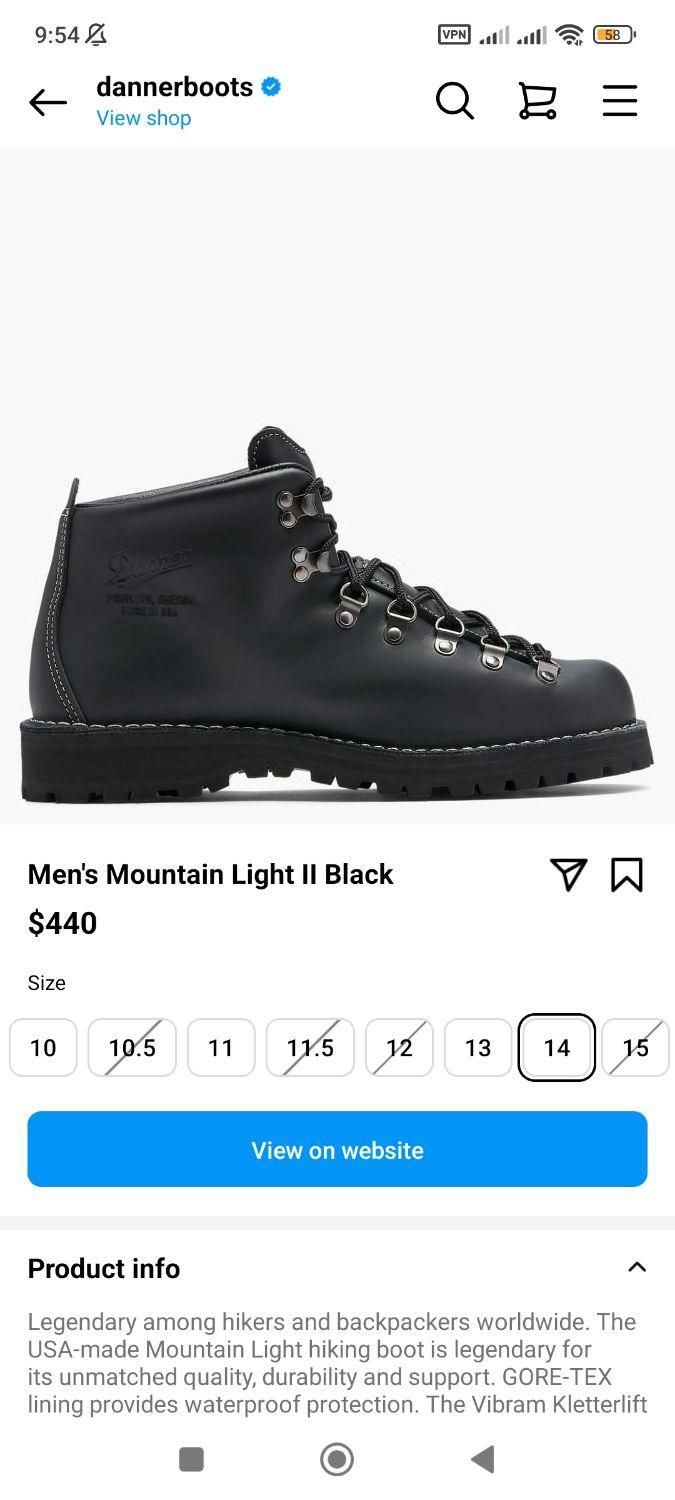This screenshot has height=1500, width=675.
Task: Pick size 11
Action: coord(221,1047)
